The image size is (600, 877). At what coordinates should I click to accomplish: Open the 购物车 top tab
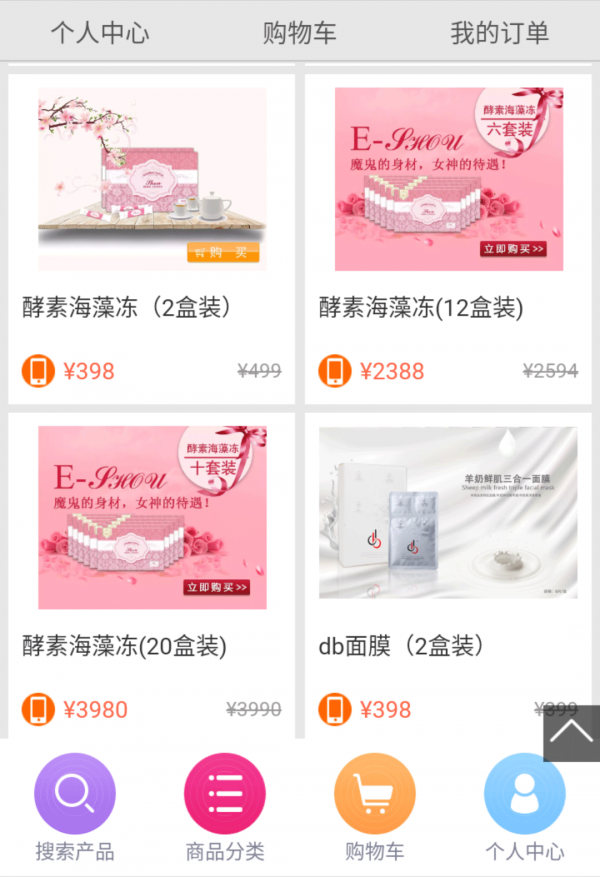coord(299,32)
